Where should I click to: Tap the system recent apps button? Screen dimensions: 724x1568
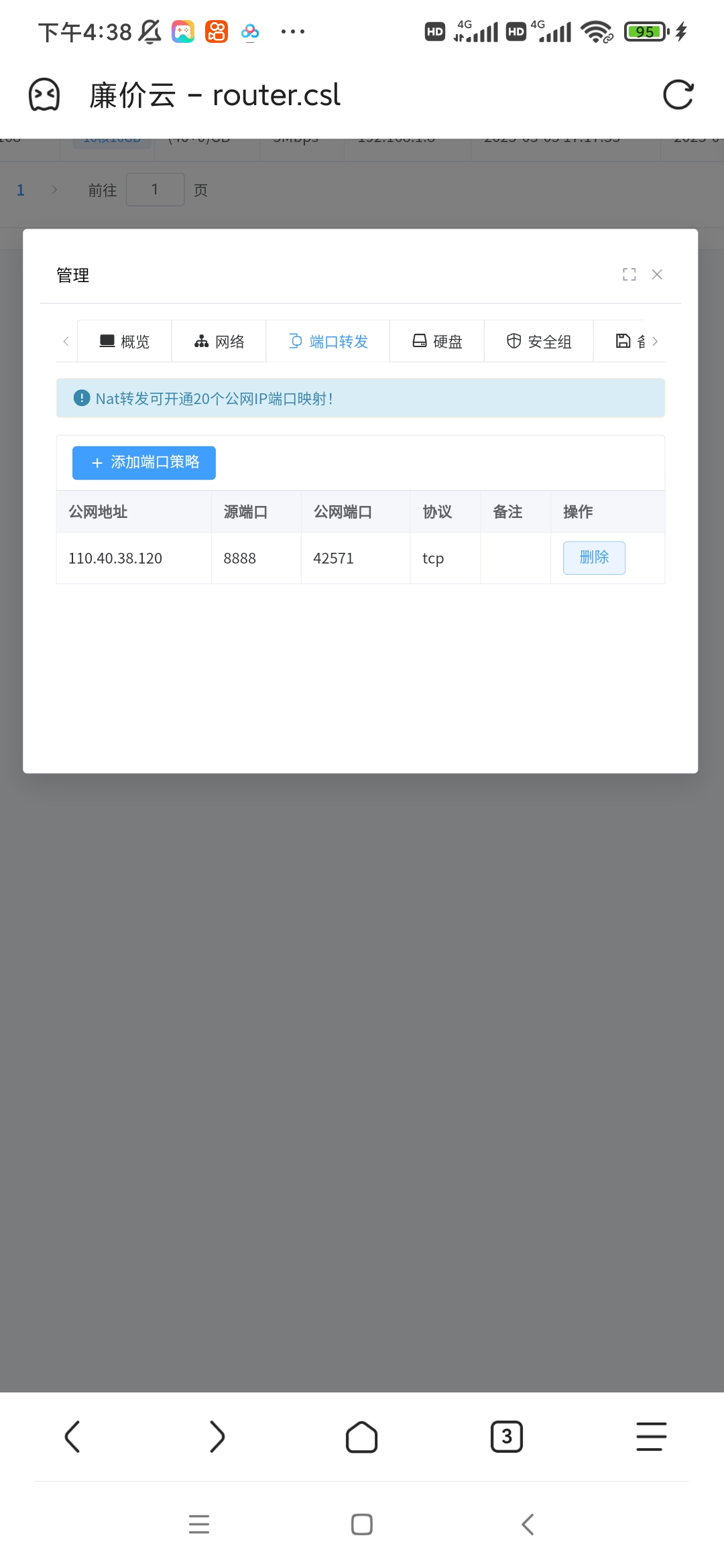pos(199,1524)
